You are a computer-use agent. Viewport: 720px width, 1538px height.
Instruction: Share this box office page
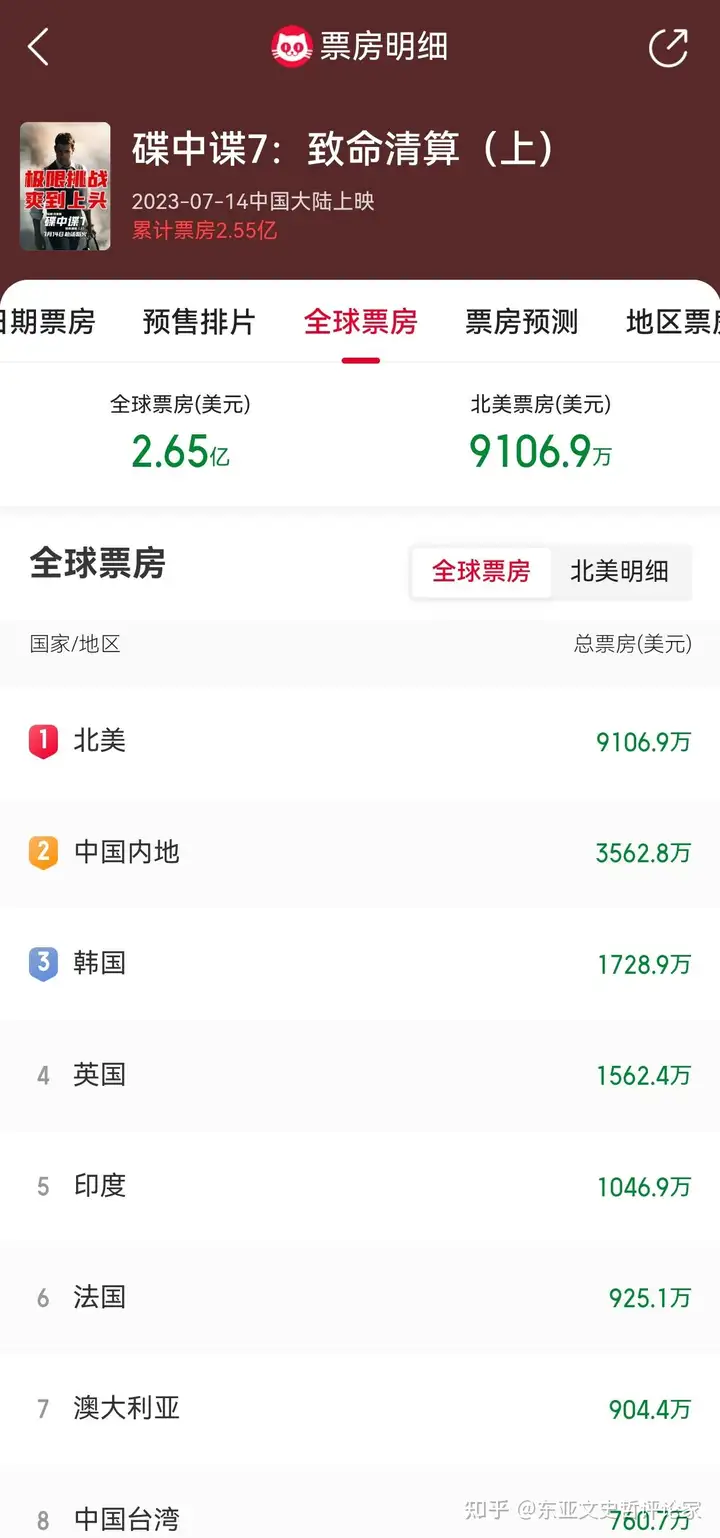(668, 47)
